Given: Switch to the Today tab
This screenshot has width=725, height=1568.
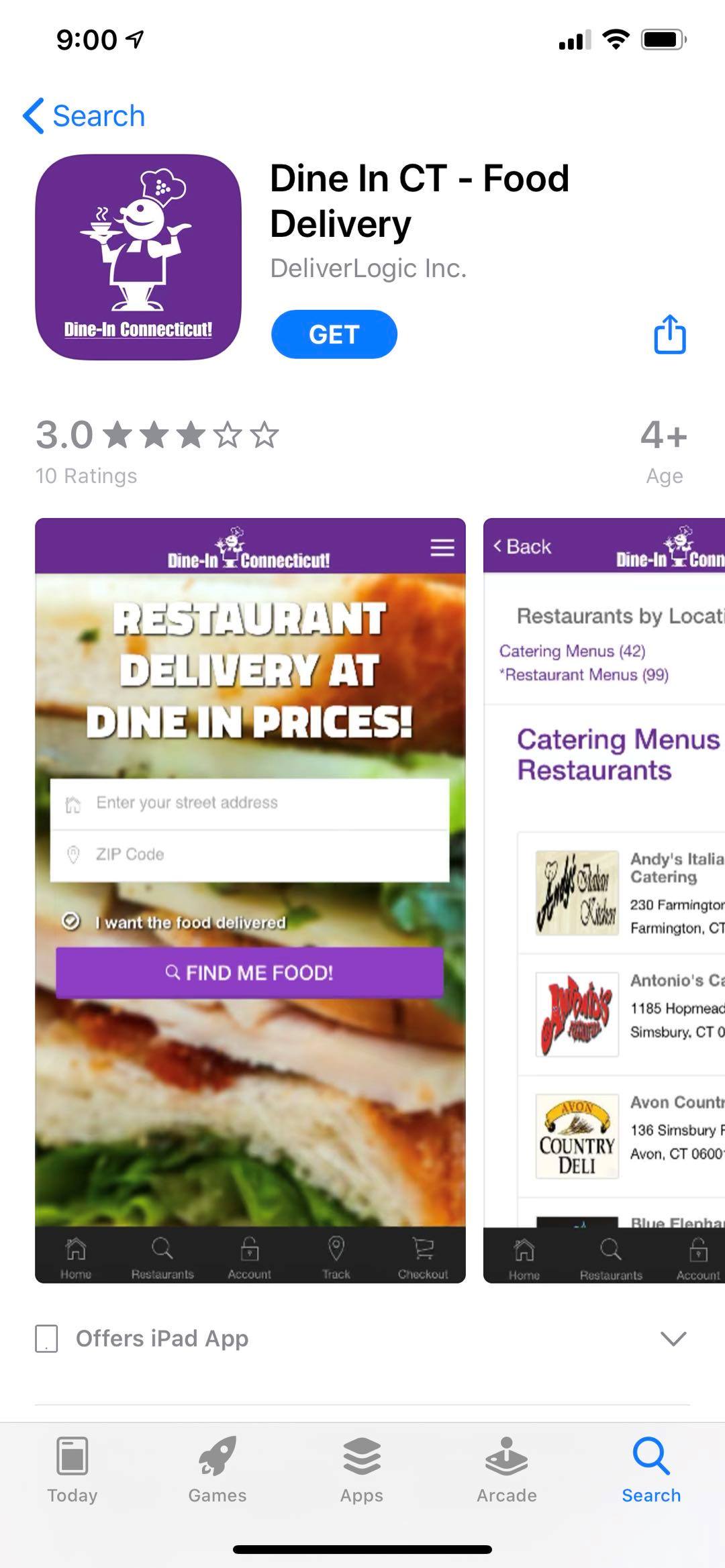Looking at the screenshot, I should [x=72, y=1471].
